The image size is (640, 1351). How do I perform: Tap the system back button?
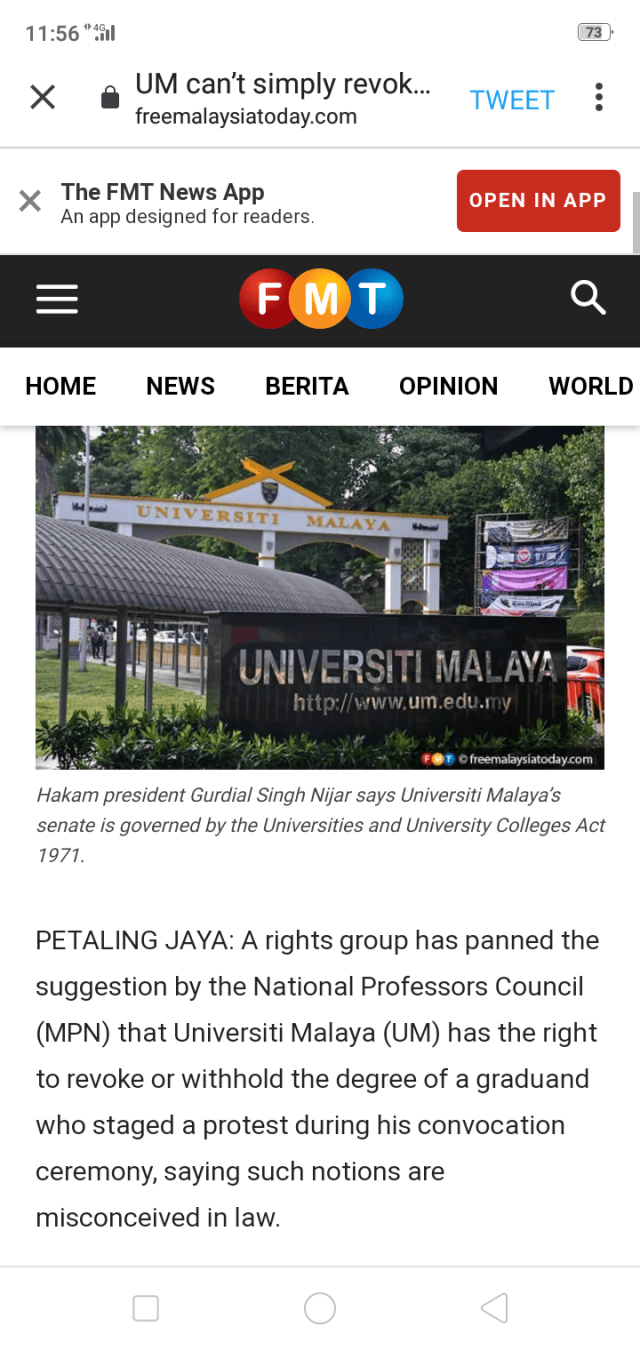pos(494,1308)
